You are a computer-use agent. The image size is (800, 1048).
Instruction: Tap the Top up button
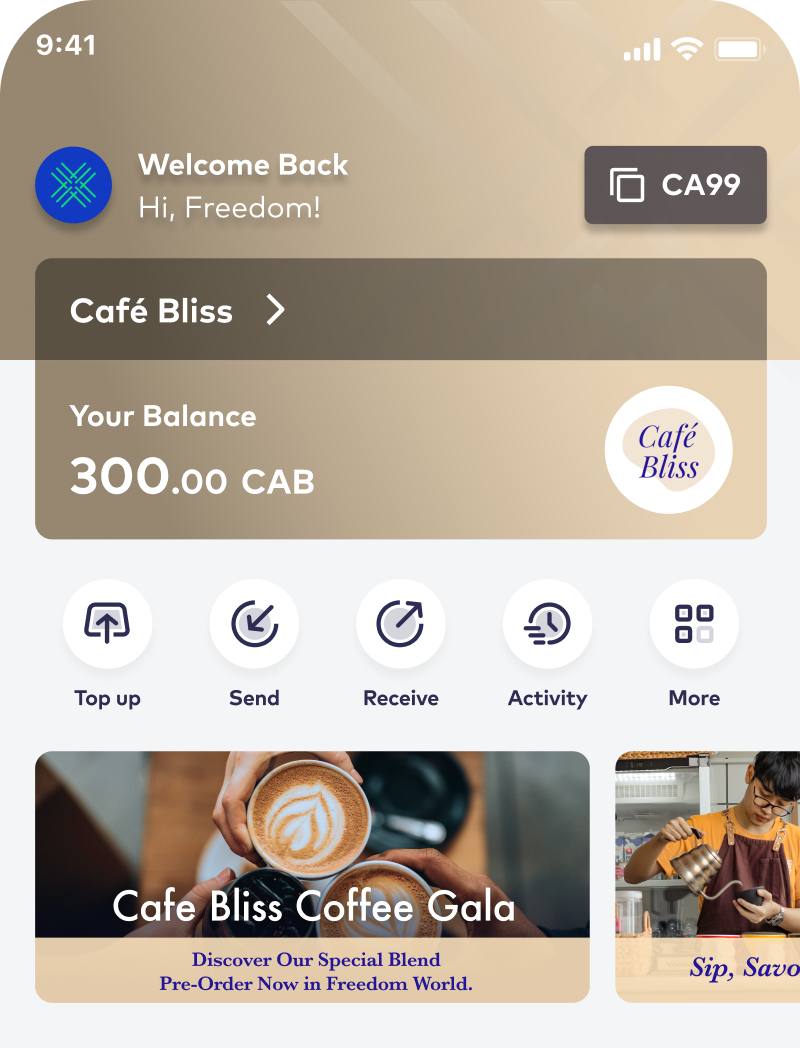pos(107,624)
